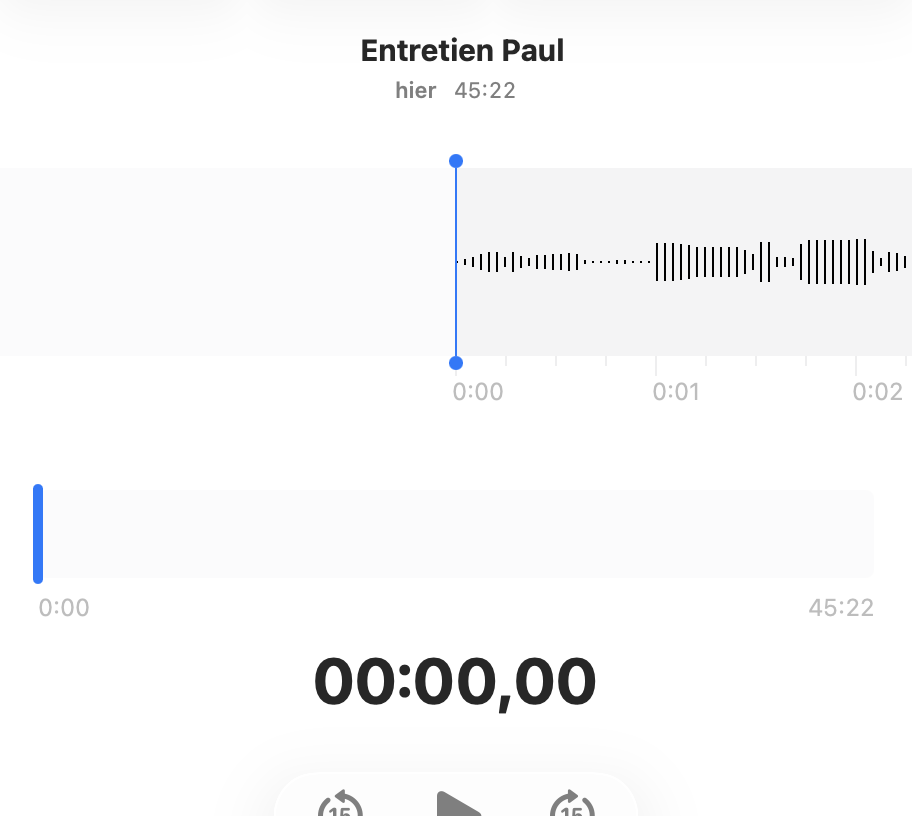Tap the overview scrubber bar to seek
This screenshot has height=816, width=912.
(x=456, y=534)
